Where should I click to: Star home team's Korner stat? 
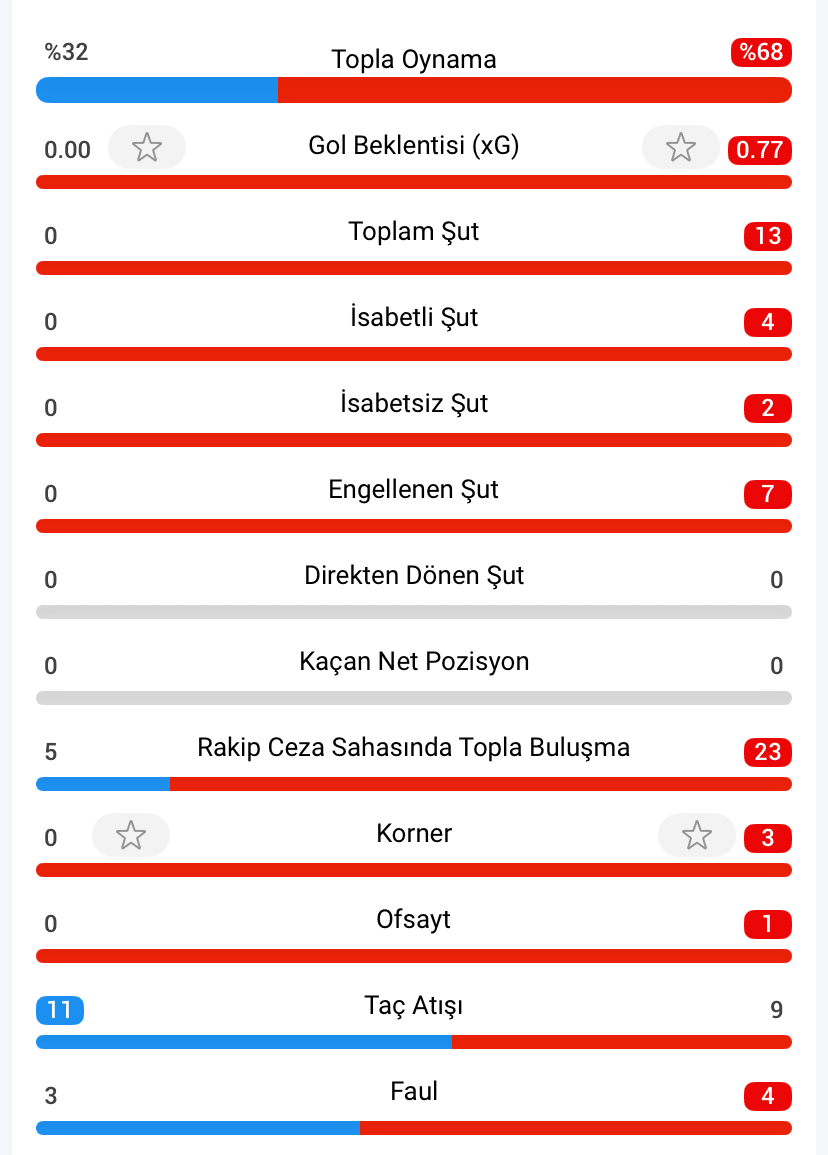(131, 835)
